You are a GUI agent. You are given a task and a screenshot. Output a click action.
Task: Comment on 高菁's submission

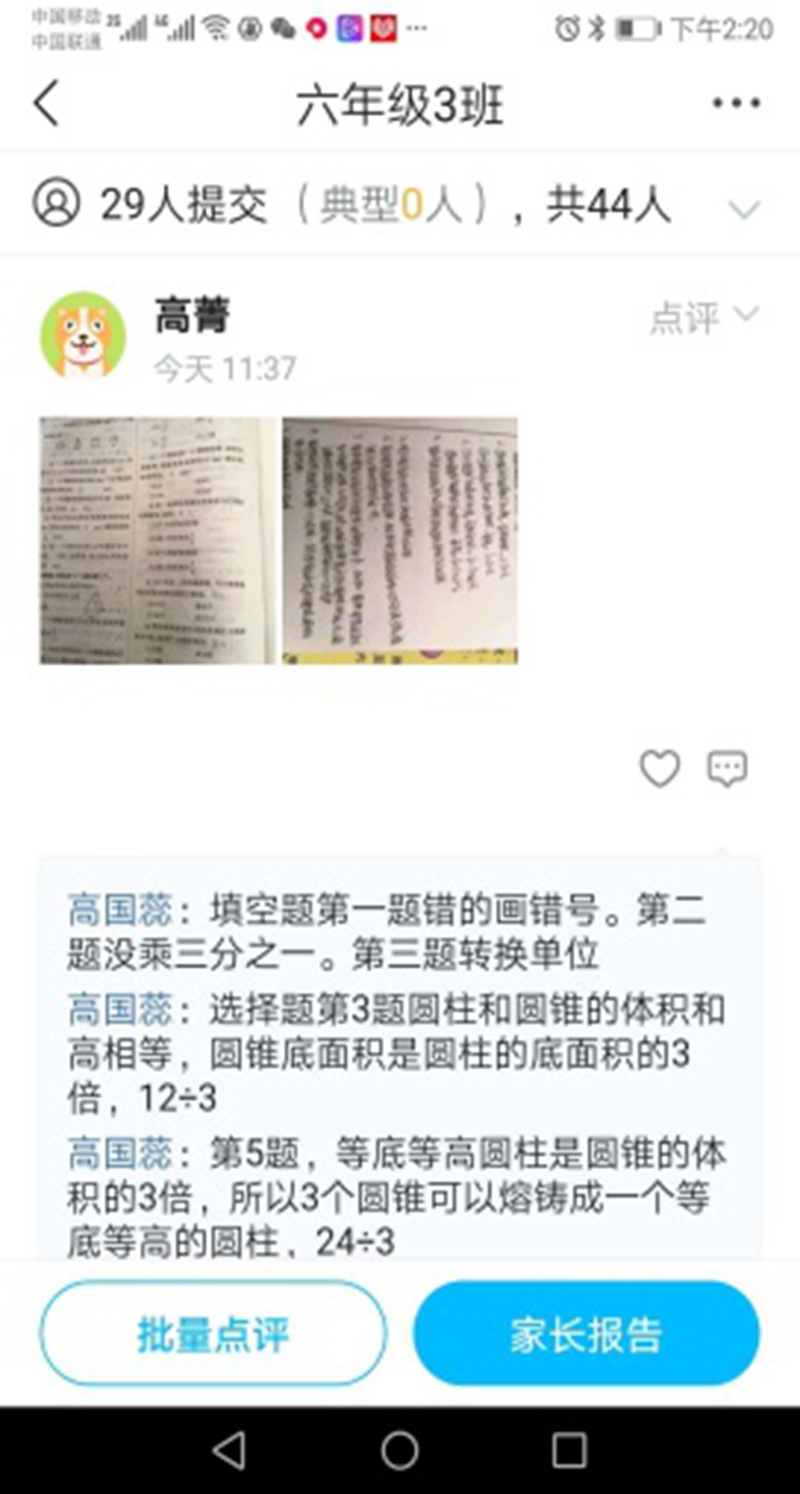point(727,768)
